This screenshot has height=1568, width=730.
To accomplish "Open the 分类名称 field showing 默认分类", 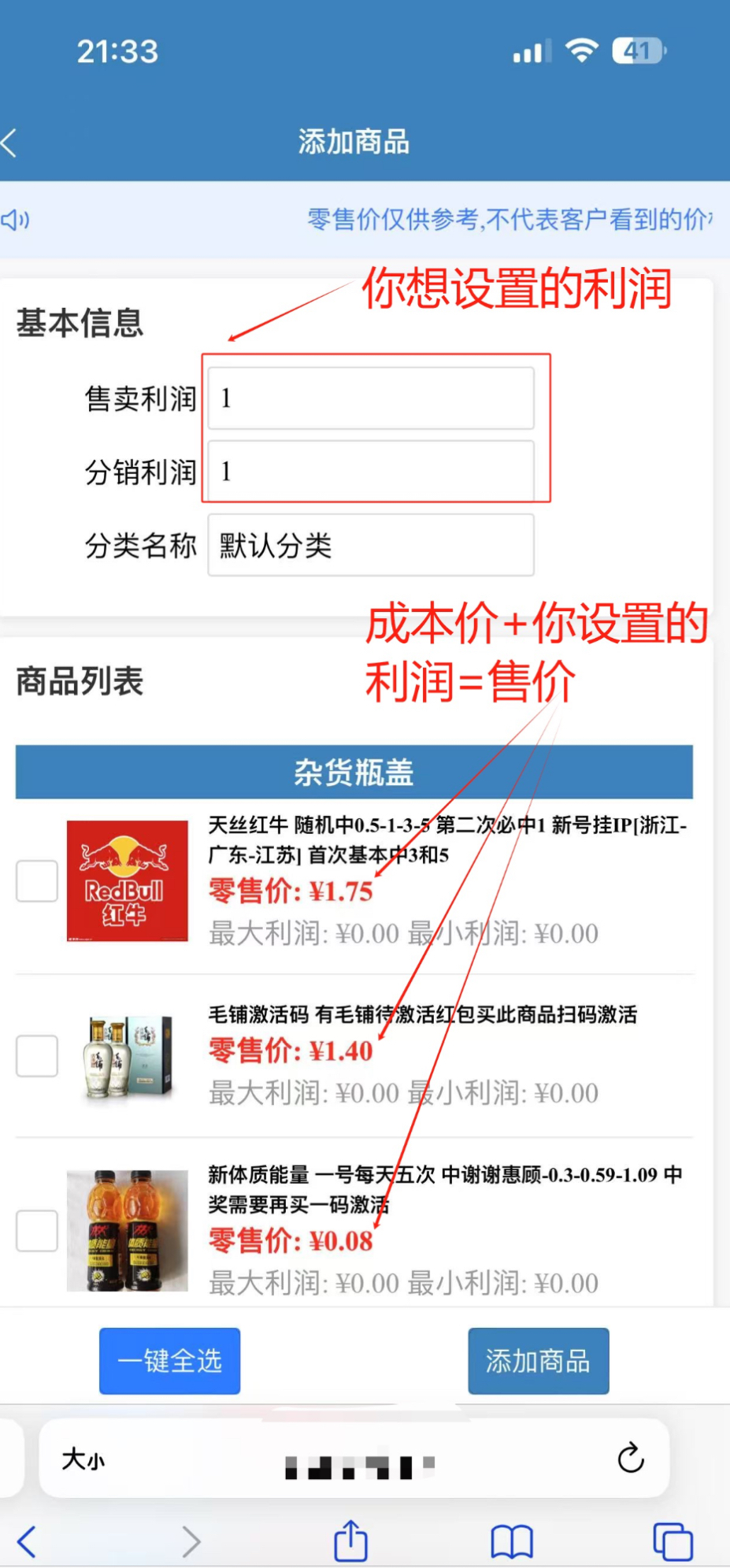I will [x=370, y=545].
